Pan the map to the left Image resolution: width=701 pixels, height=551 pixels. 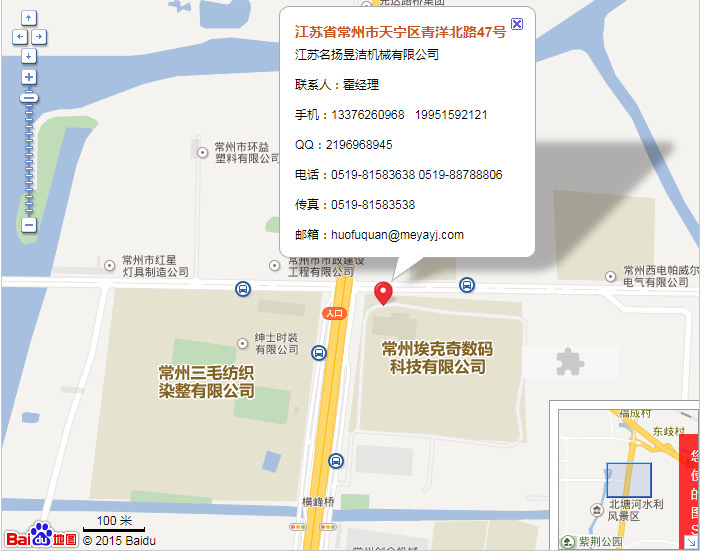pyautogui.click(x=19, y=37)
